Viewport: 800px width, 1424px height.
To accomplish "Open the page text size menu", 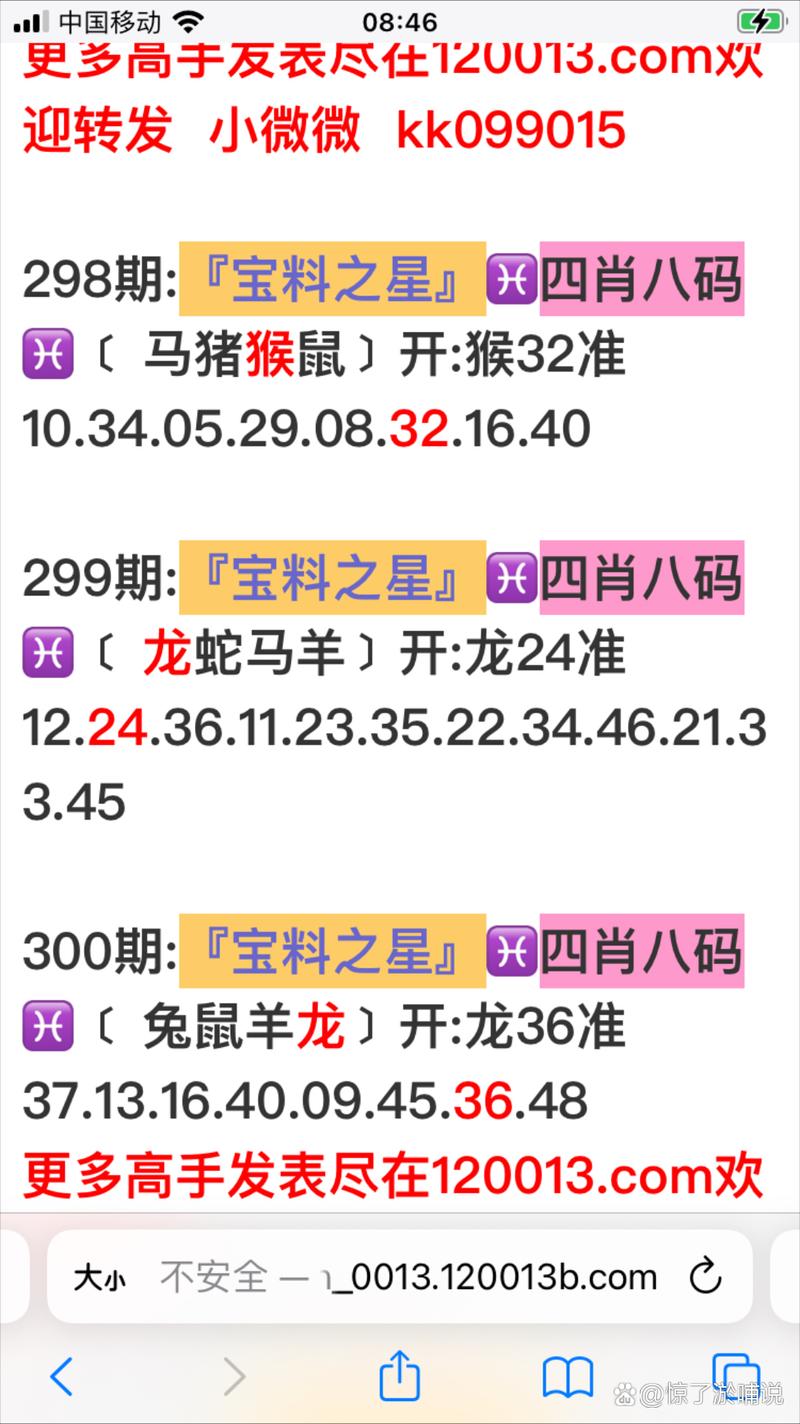I will 100,1278.
